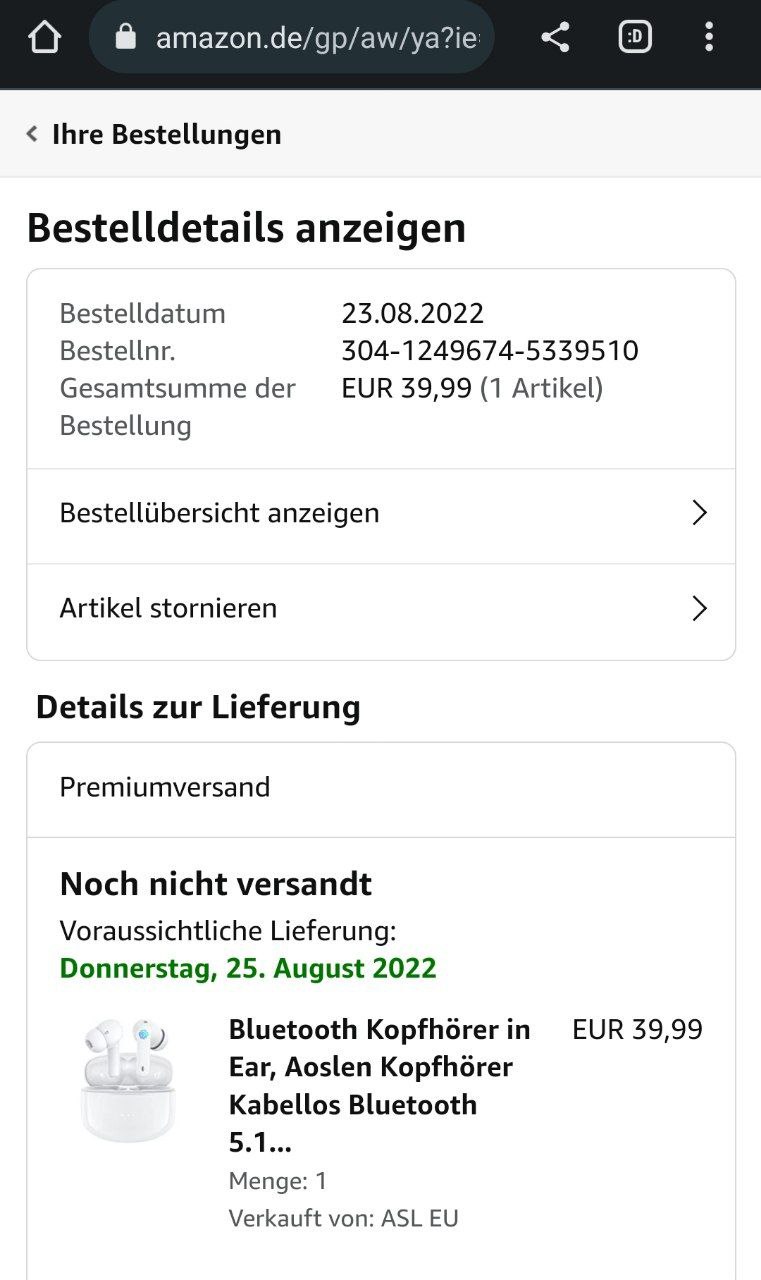Go to the browser home page
Viewport: 761px width, 1280px height.
tap(44, 38)
